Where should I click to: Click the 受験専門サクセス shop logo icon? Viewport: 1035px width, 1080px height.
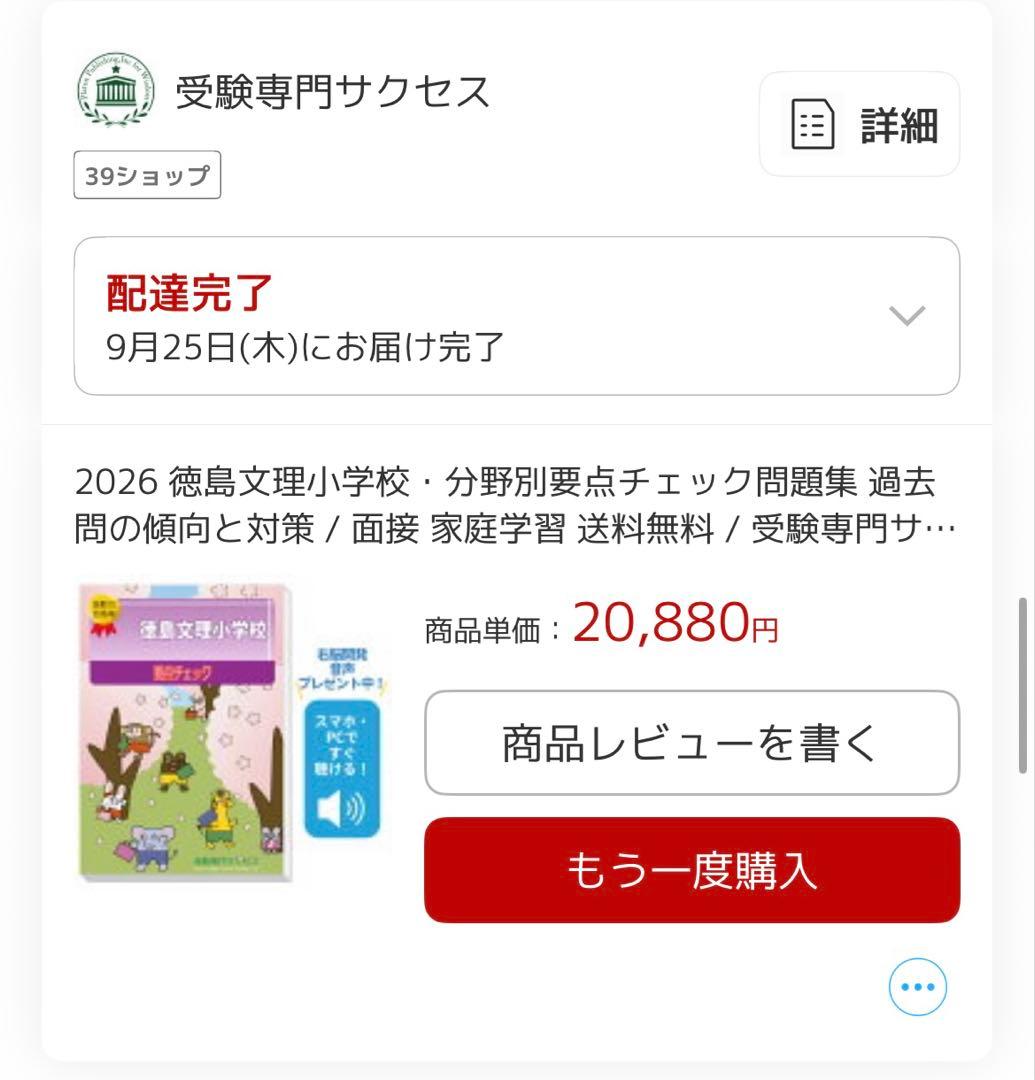117,91
